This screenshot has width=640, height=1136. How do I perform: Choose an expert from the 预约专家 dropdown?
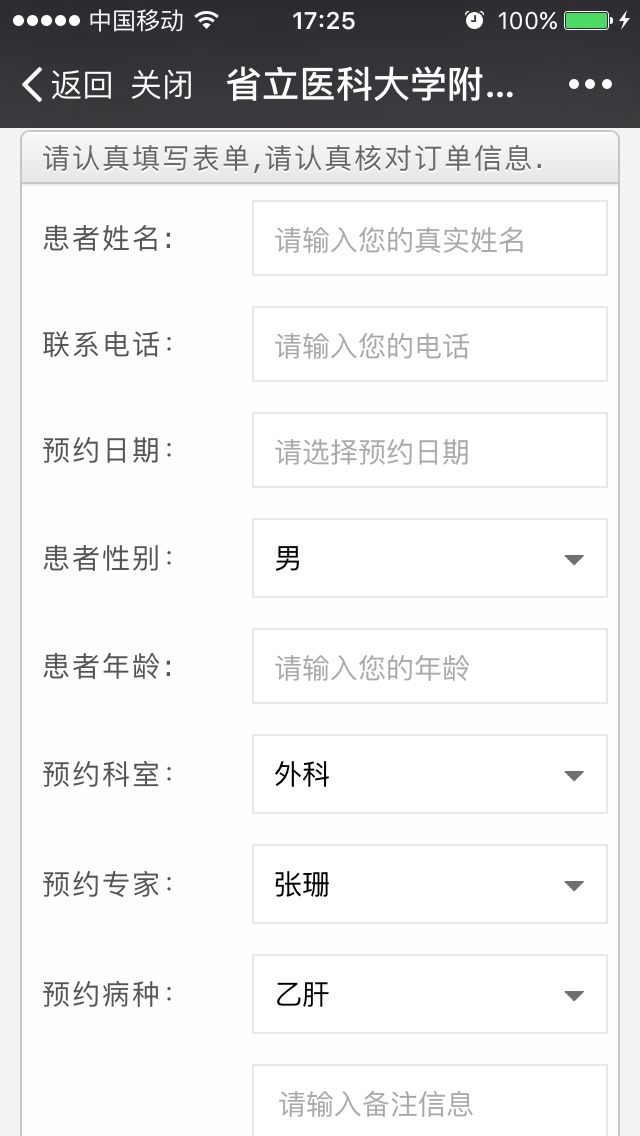click(429, 884)
